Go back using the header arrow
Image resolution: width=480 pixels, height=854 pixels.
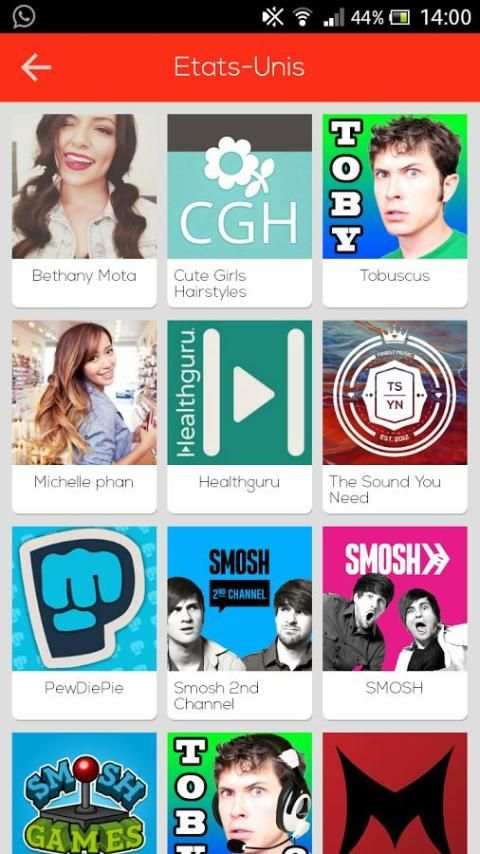click(x=36, y=68)
